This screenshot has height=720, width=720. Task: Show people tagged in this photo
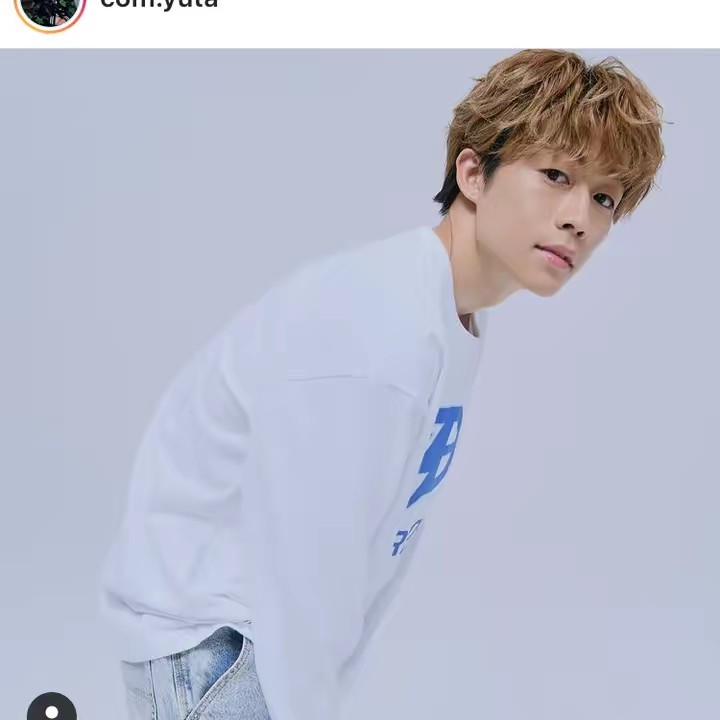[51, 708]
